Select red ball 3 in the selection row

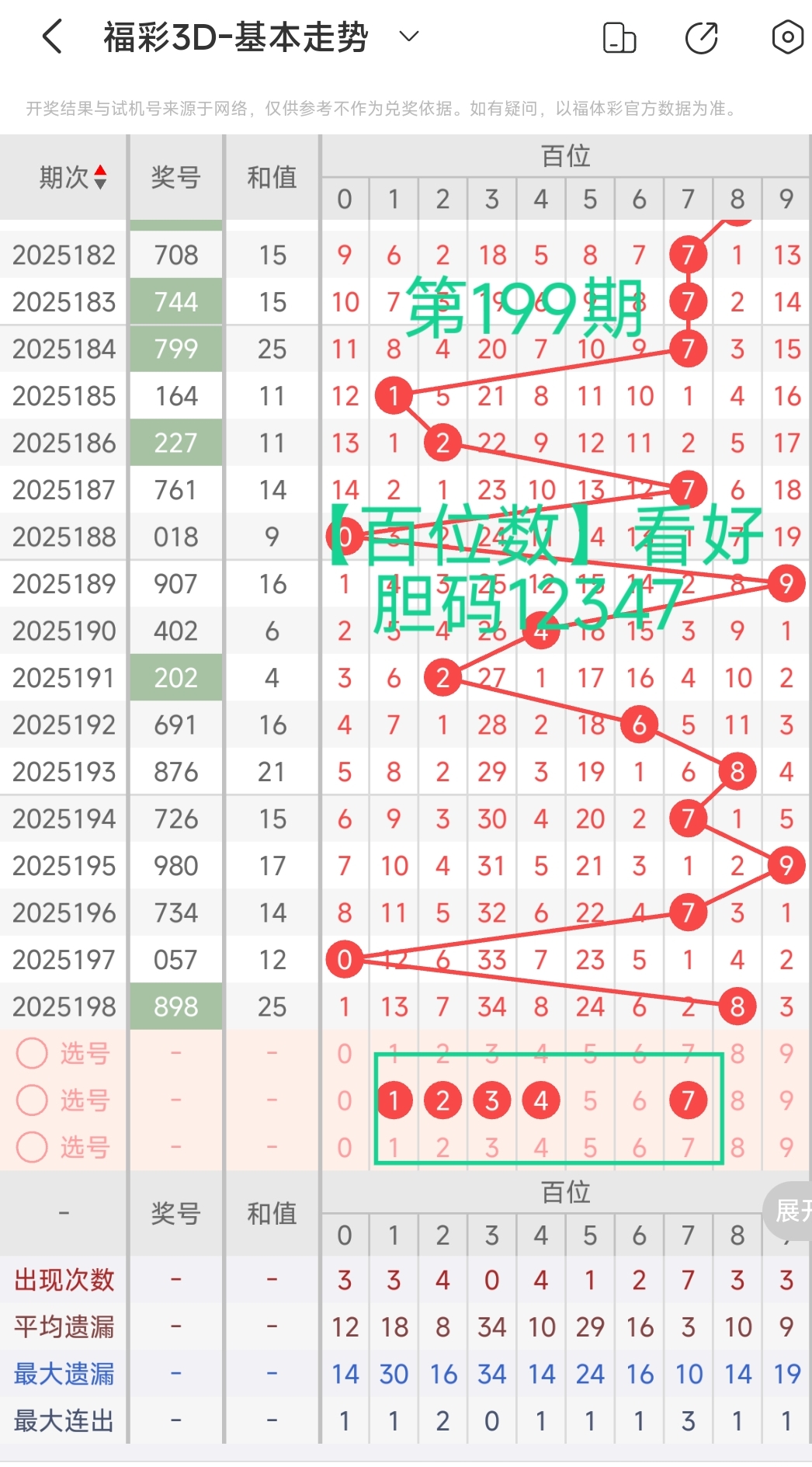[x=491, y=1100]
